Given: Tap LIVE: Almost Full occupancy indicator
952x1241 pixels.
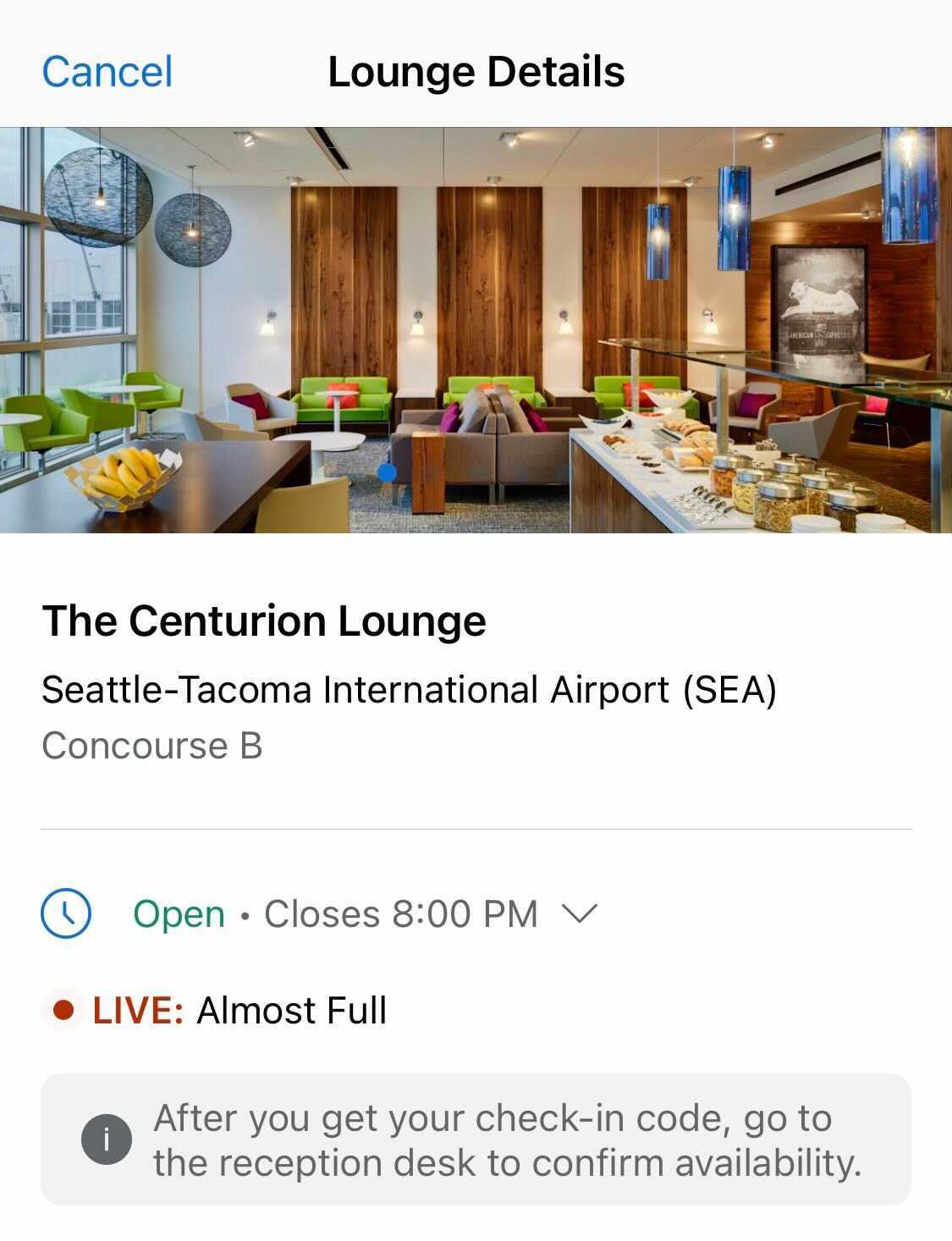Looking at the screenshot, I should (241, 1011).
